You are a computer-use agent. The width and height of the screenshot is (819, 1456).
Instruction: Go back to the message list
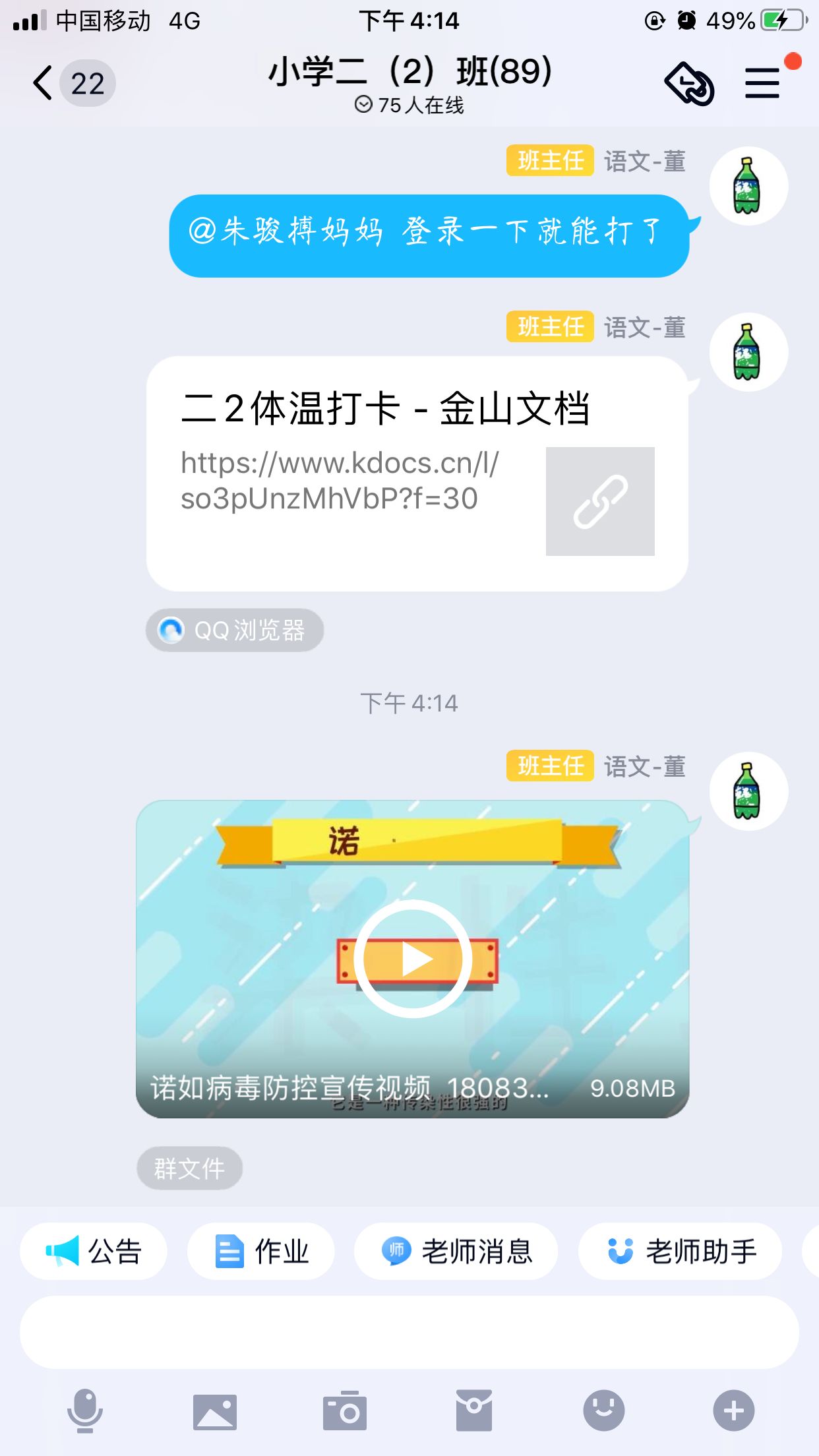coord(73,84)
